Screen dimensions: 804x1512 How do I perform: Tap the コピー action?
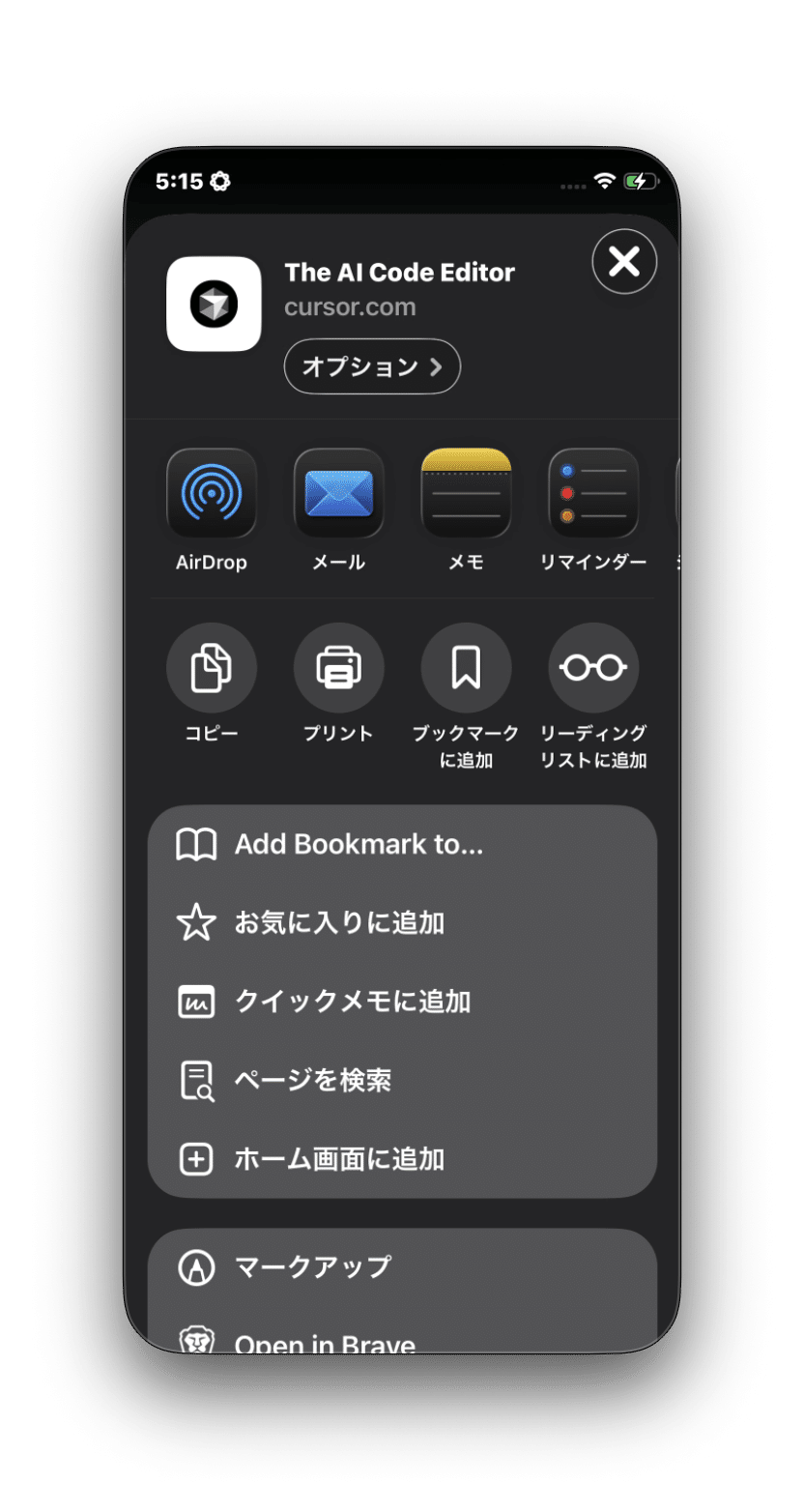211,668
